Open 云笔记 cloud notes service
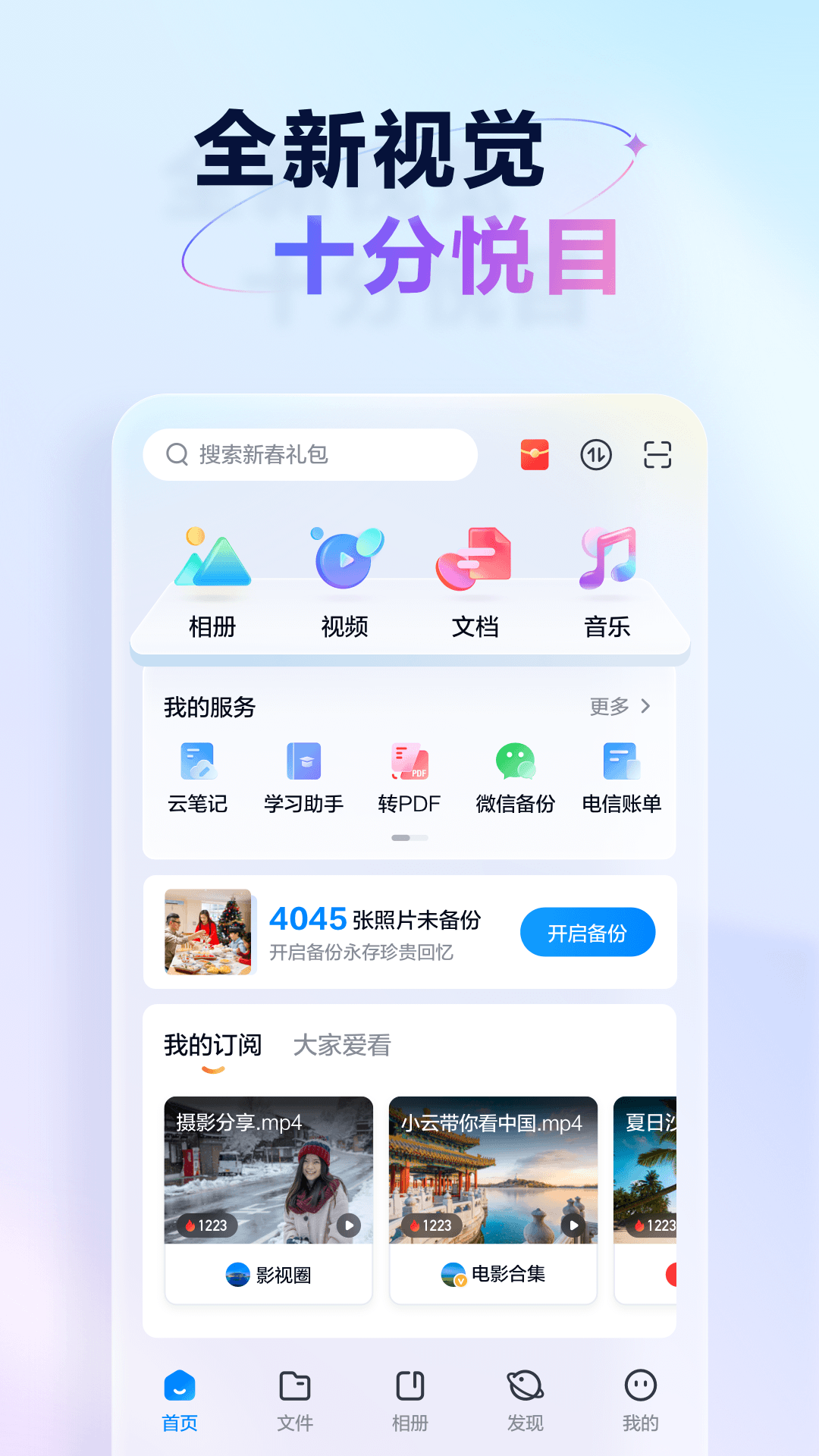Image resolution: width=819 pixels, height=1456 pixels. coord(199,773)
